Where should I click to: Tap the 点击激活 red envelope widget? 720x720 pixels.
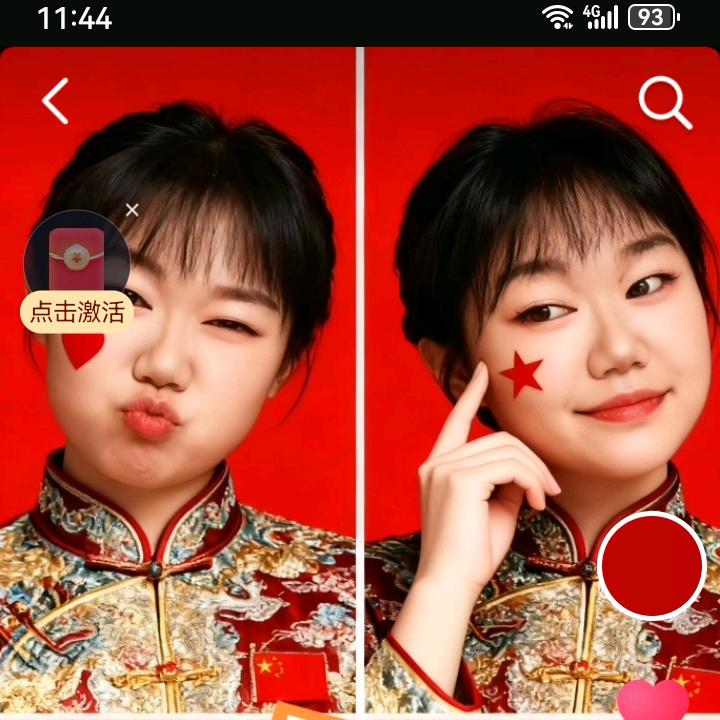pyautogui.click(x=77, y=272)
